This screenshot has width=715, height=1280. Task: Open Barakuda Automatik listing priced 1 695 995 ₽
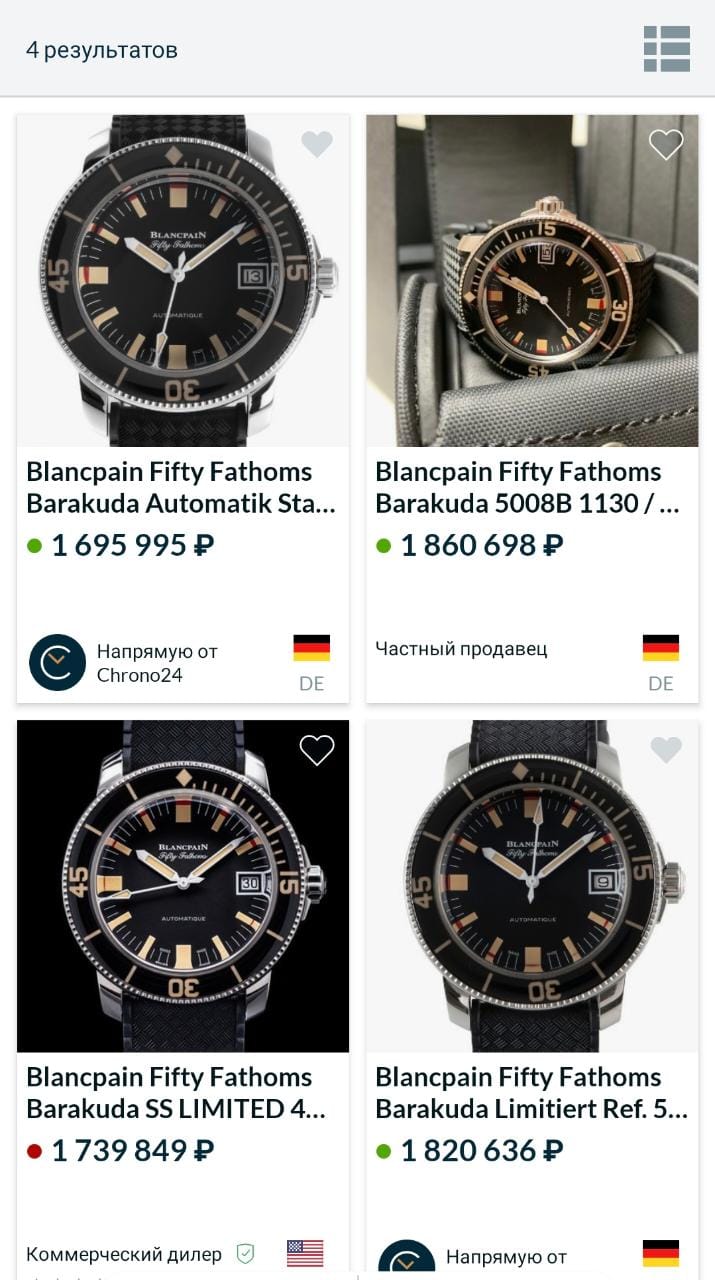[182, 487]
